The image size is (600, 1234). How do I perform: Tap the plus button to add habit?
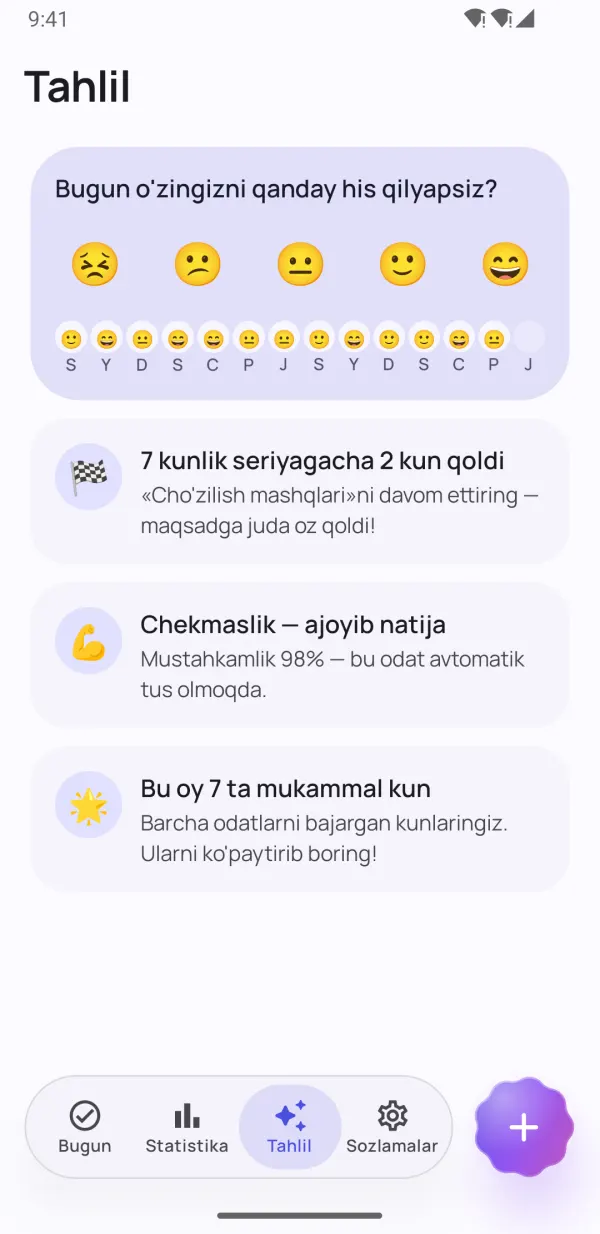[x=524, y=1127]
